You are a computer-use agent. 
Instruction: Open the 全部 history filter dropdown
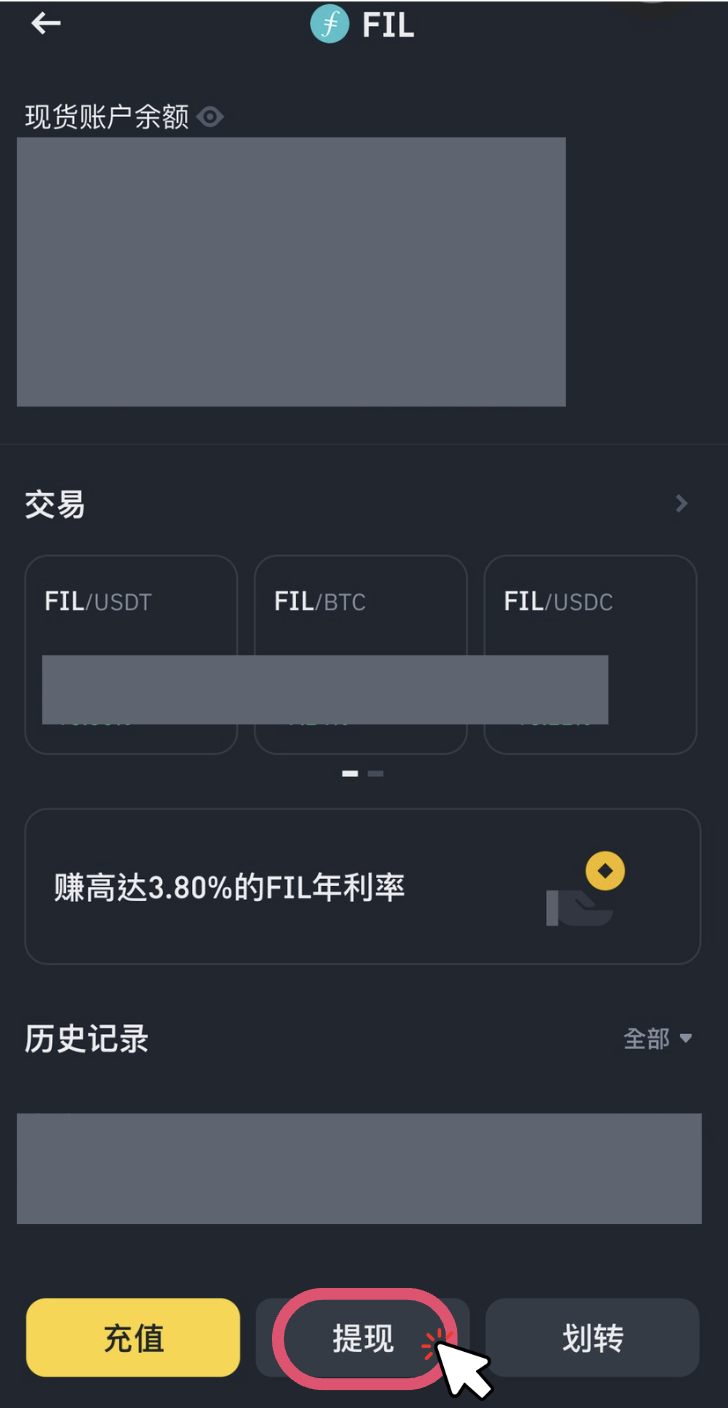(x=659, y=1038)
